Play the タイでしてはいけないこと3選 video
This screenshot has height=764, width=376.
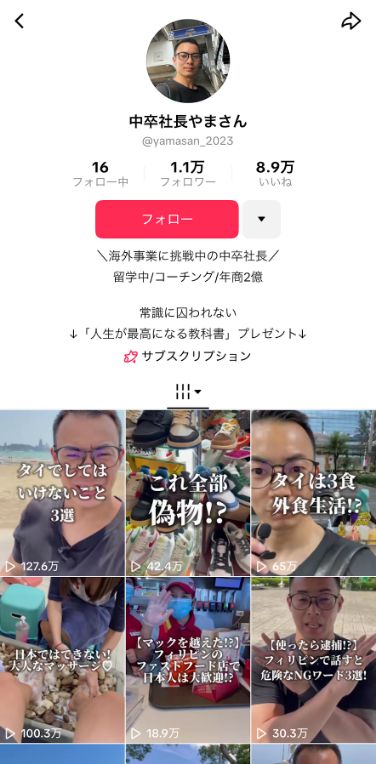click(62, 493)
